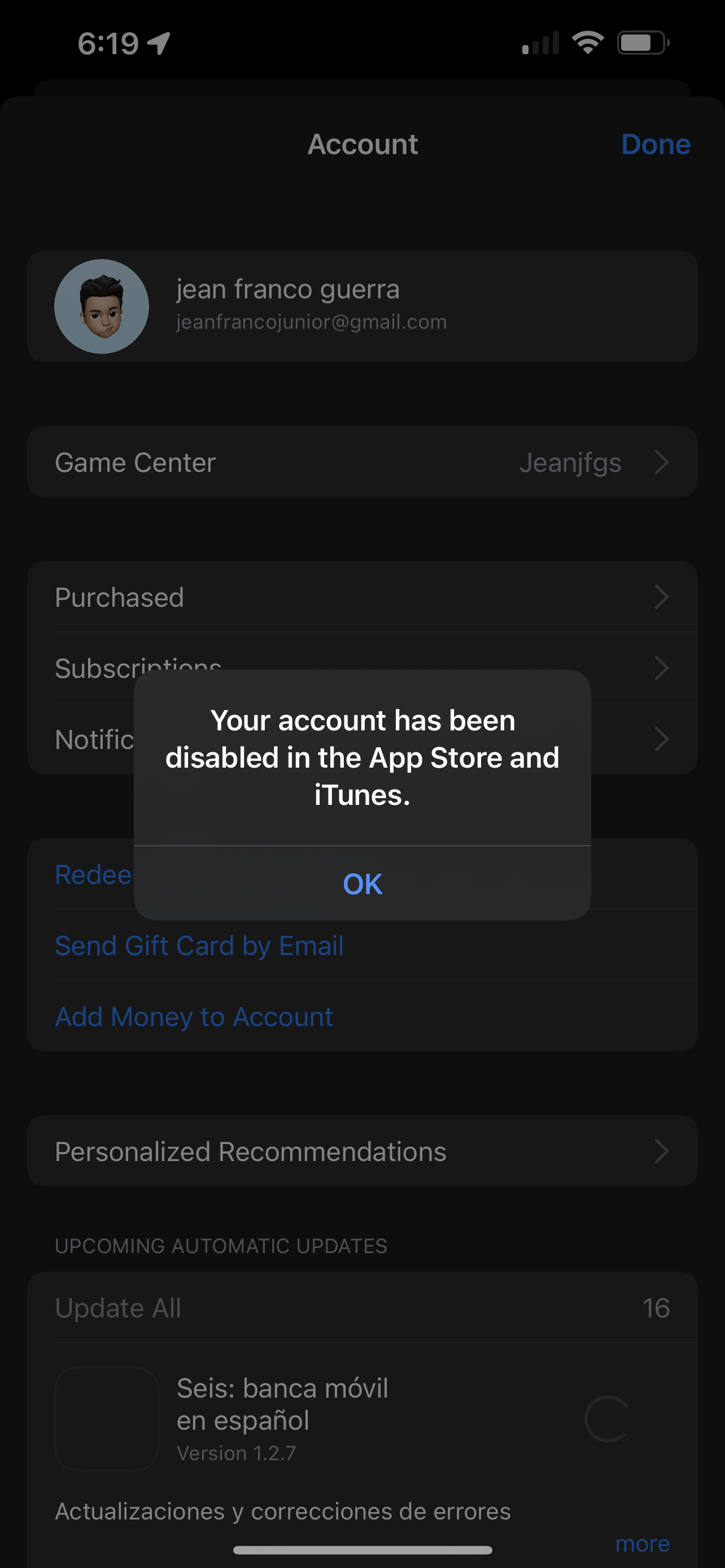Choose Add Money to Account
The width and height of the screenshot is (725, 1568).
194,1017
